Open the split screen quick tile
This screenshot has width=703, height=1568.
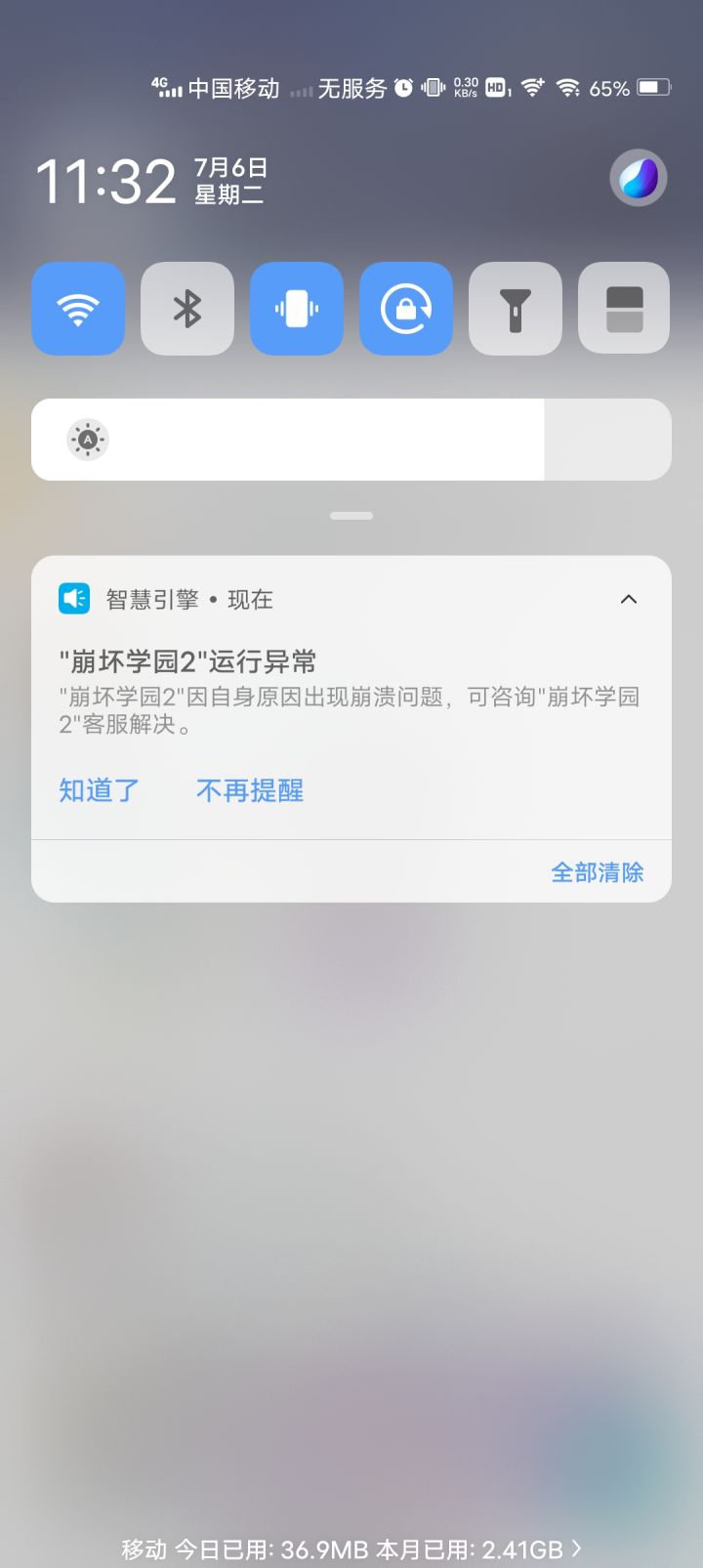[623, 309]
